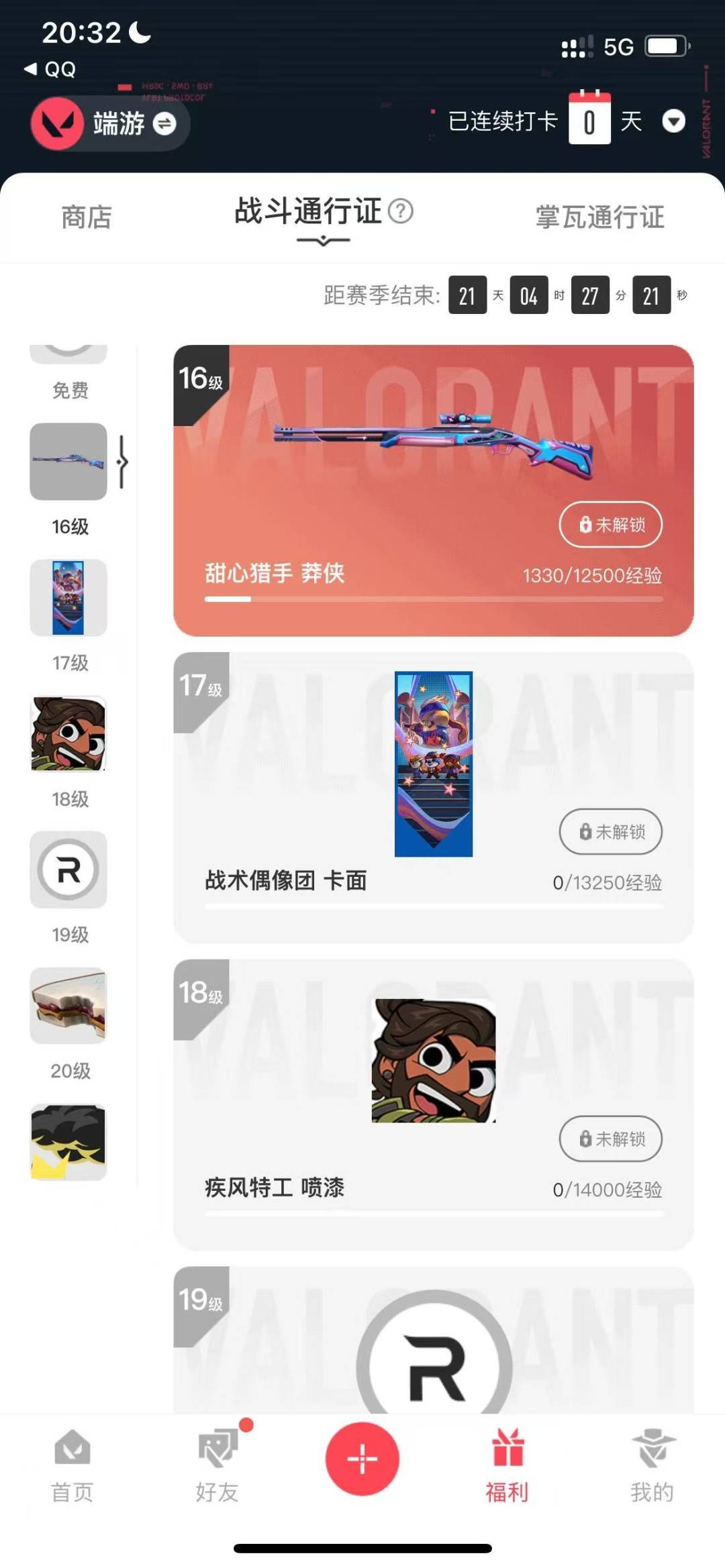Tap 未解锁 on 战术偶像团 卡面 card

coord(610,831)
